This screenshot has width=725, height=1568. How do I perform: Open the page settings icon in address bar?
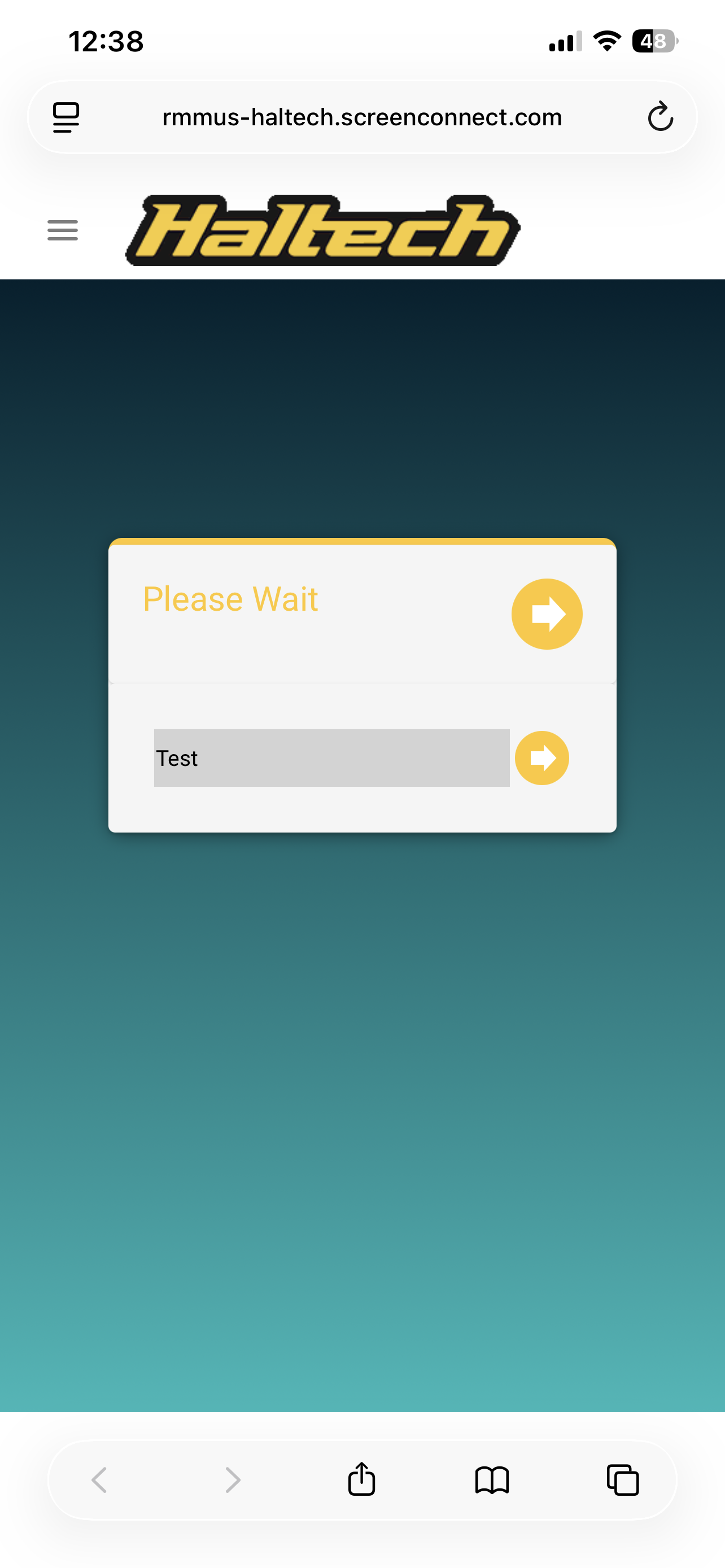tap(65, 117)
